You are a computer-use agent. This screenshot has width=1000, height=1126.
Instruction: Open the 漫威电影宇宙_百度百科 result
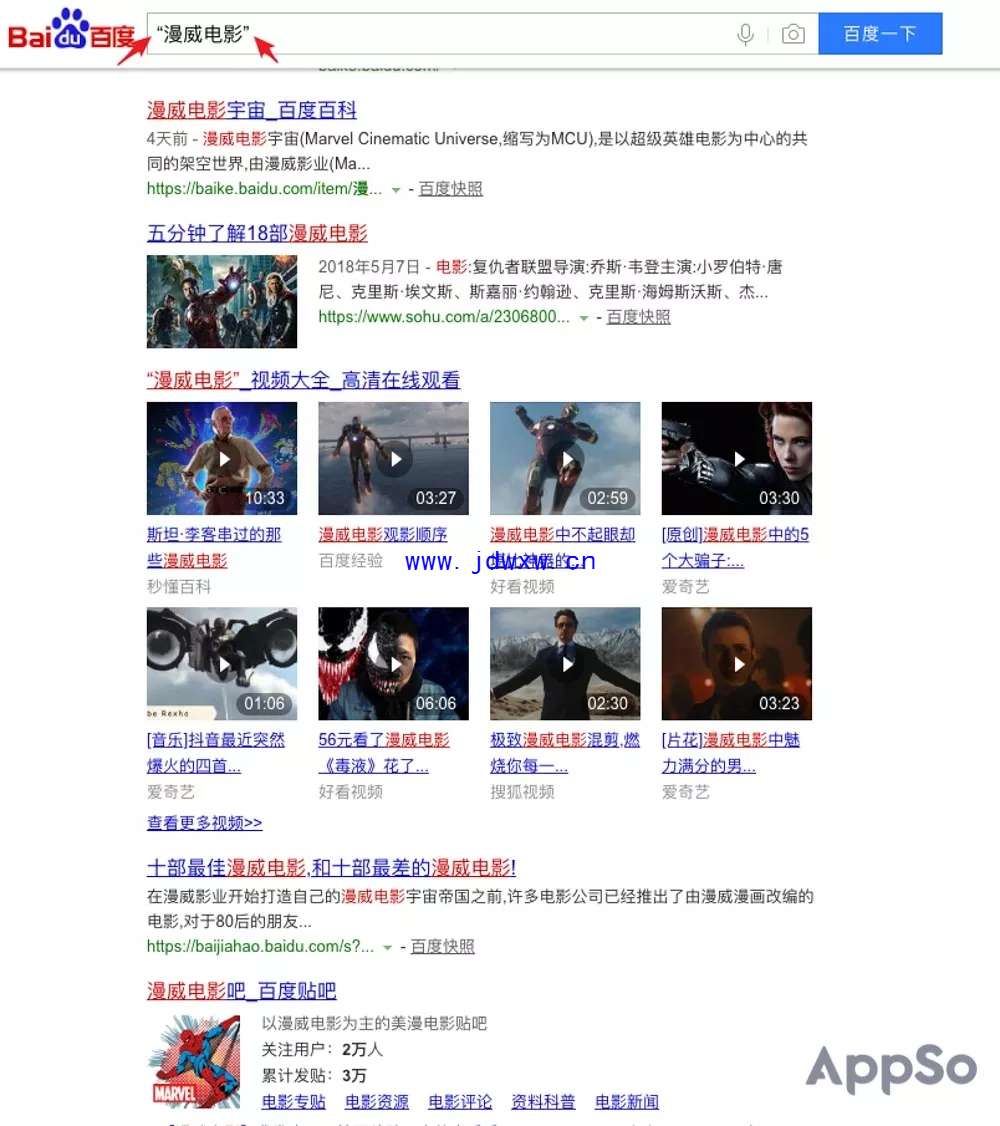(251, 110)
